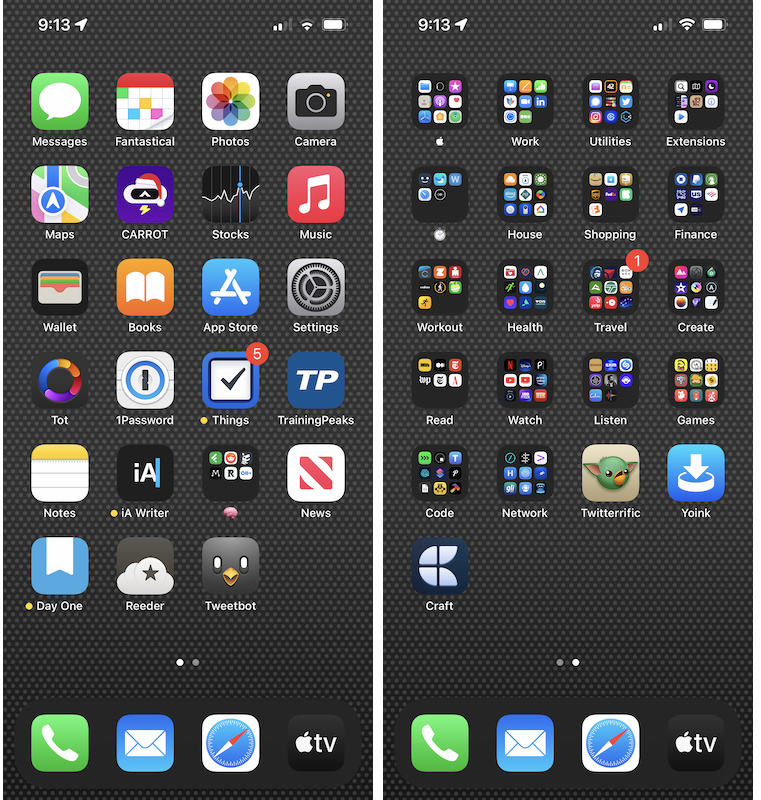Image resolution: width=761 pixels, height=800 pixels.
Task: Open CARROT weather app
Action: coord(145,194)
